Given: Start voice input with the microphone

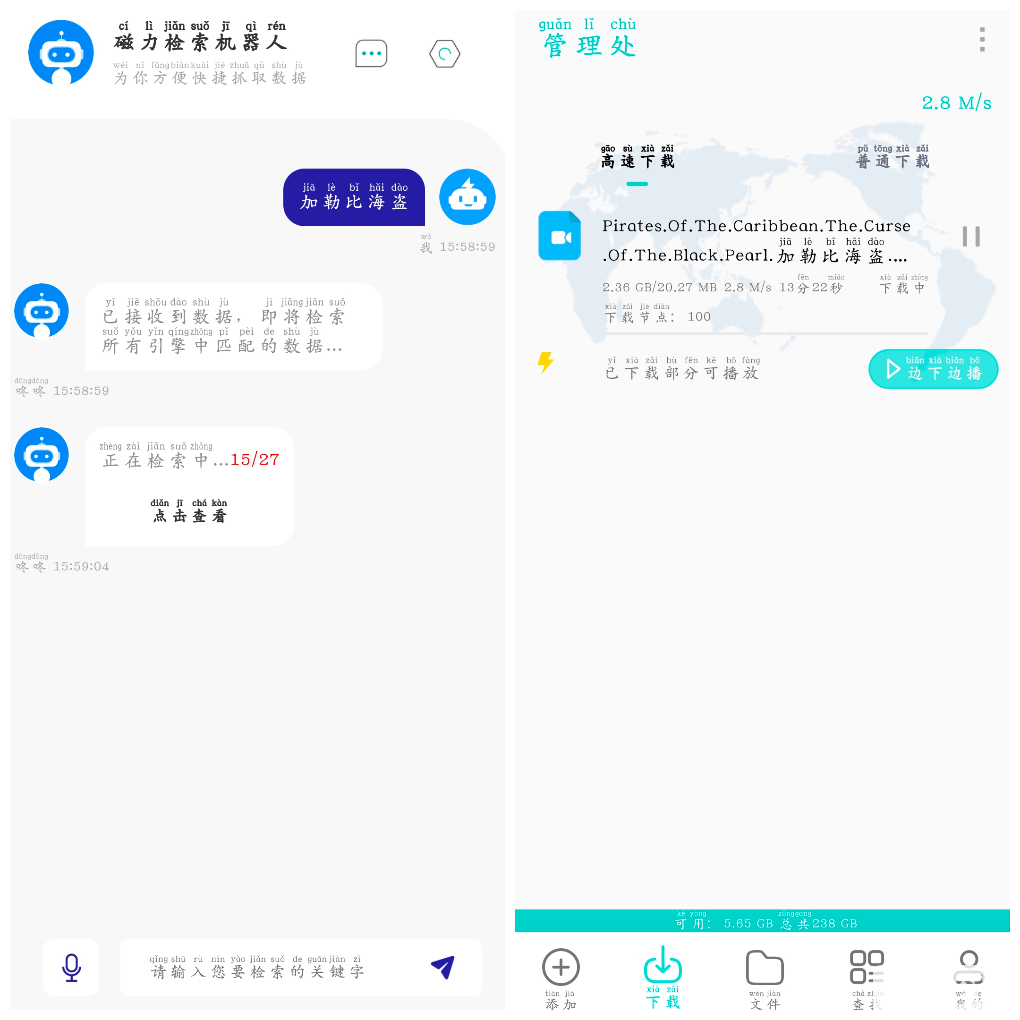Looking at the screenshot, I should [x=71, y=967].
